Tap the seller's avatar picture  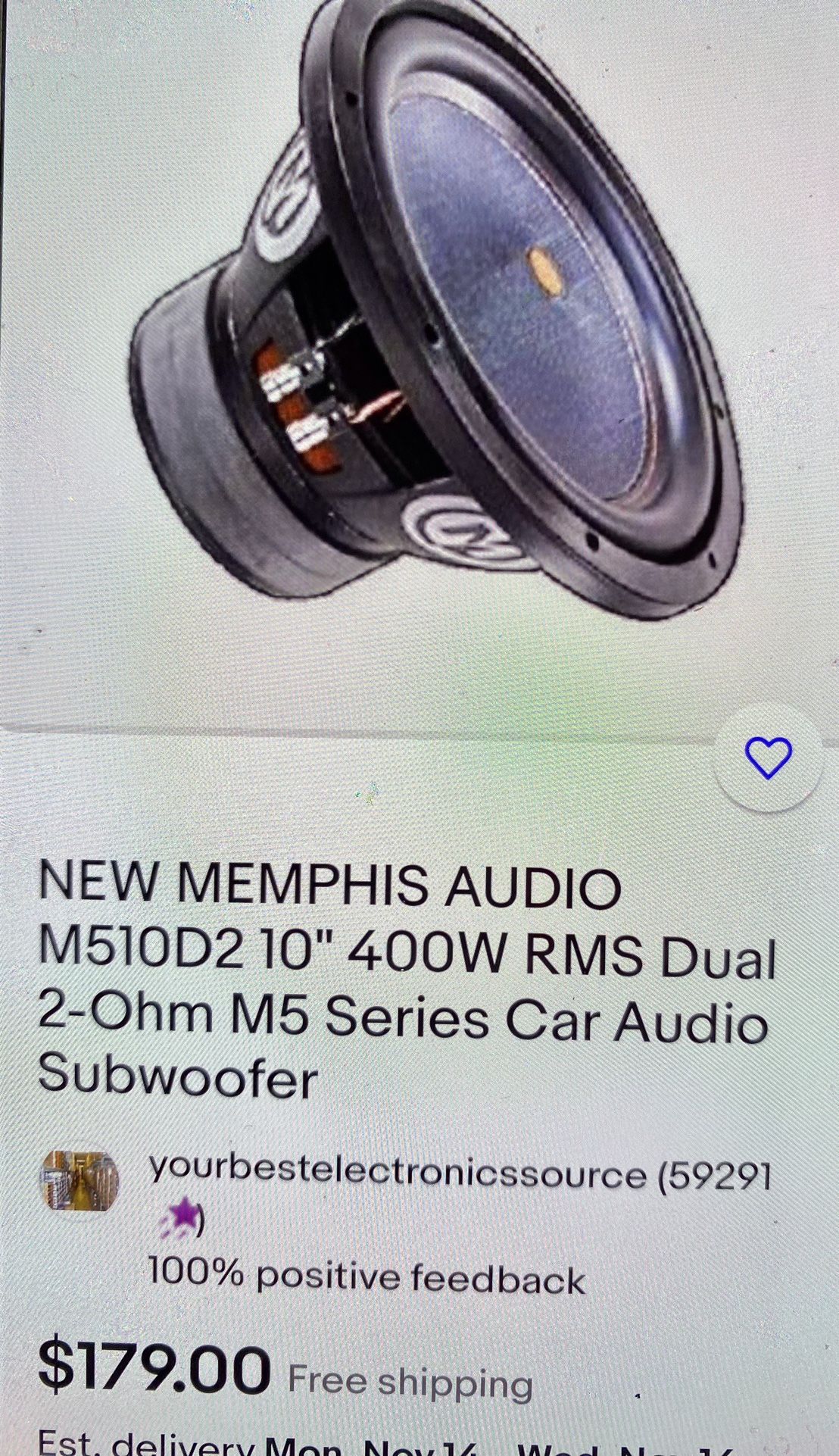coord(80,1184)
